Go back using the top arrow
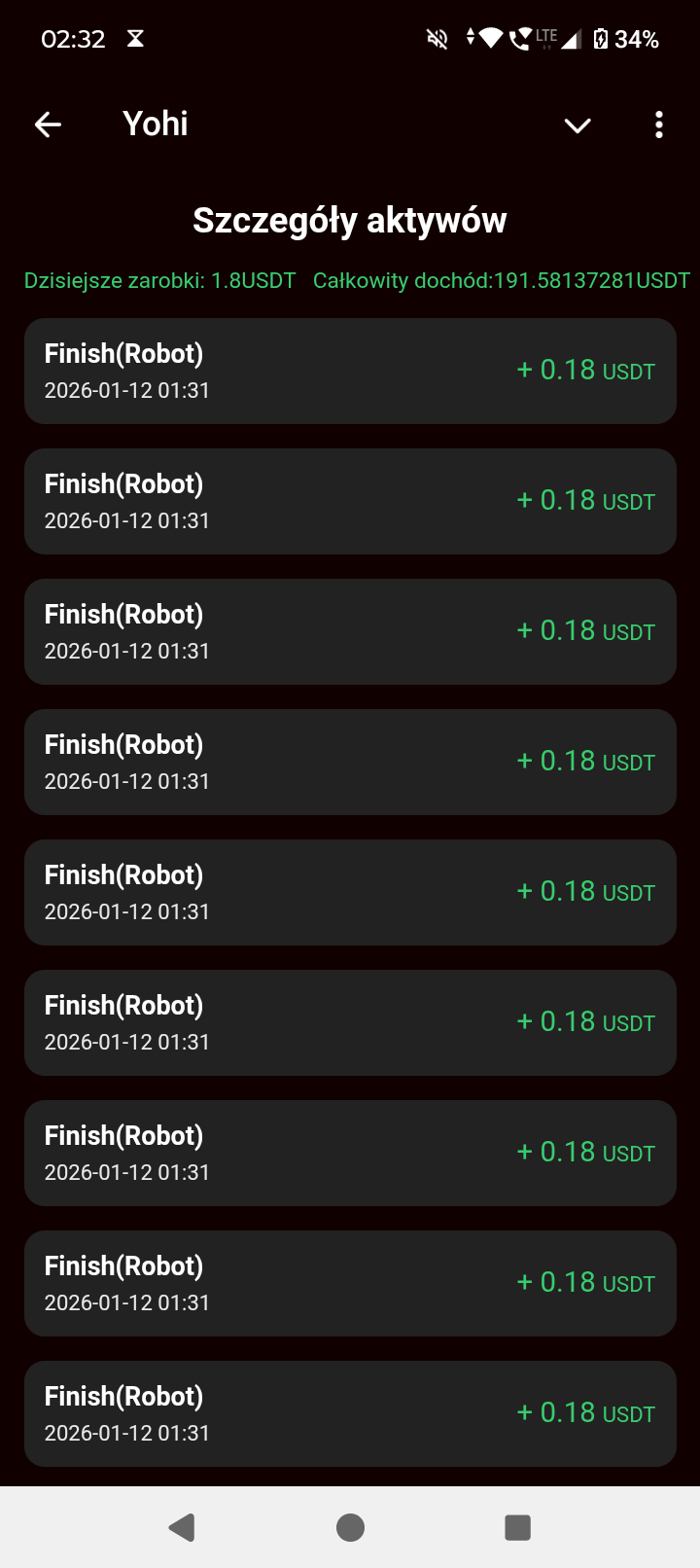 [x=48, y=125]
